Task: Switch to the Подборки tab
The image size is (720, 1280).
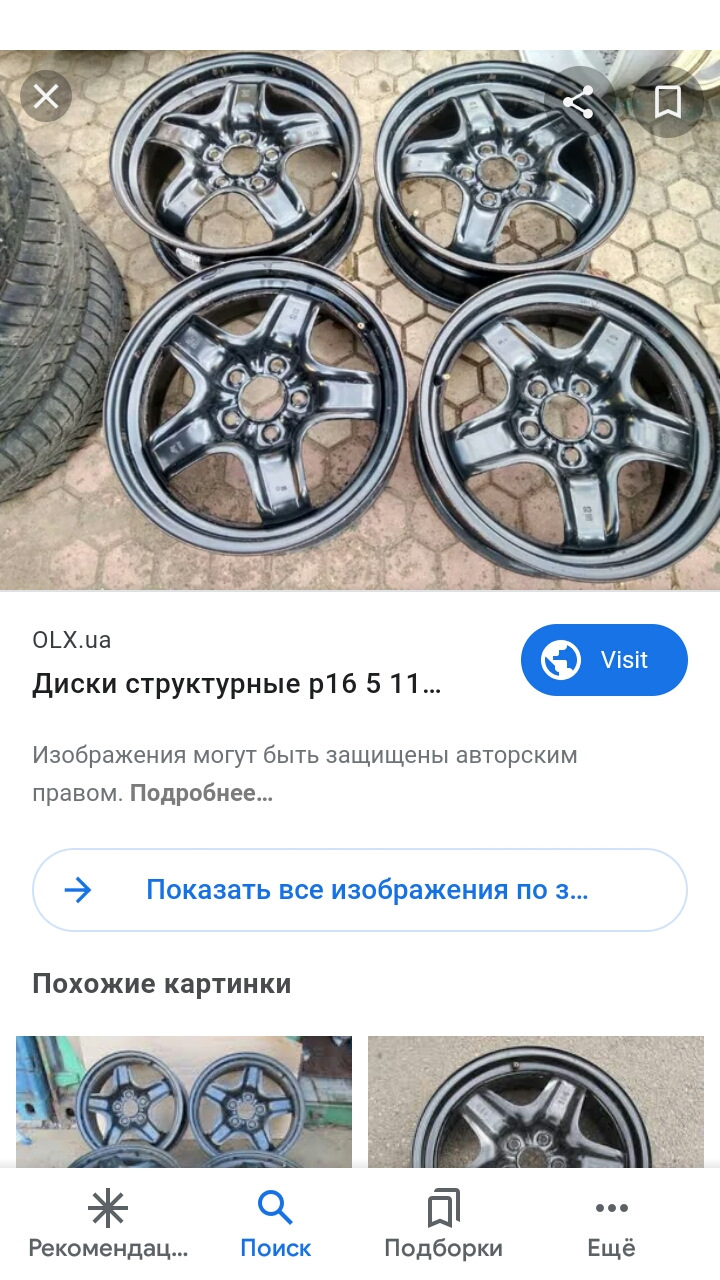Action: point(444,1225)
